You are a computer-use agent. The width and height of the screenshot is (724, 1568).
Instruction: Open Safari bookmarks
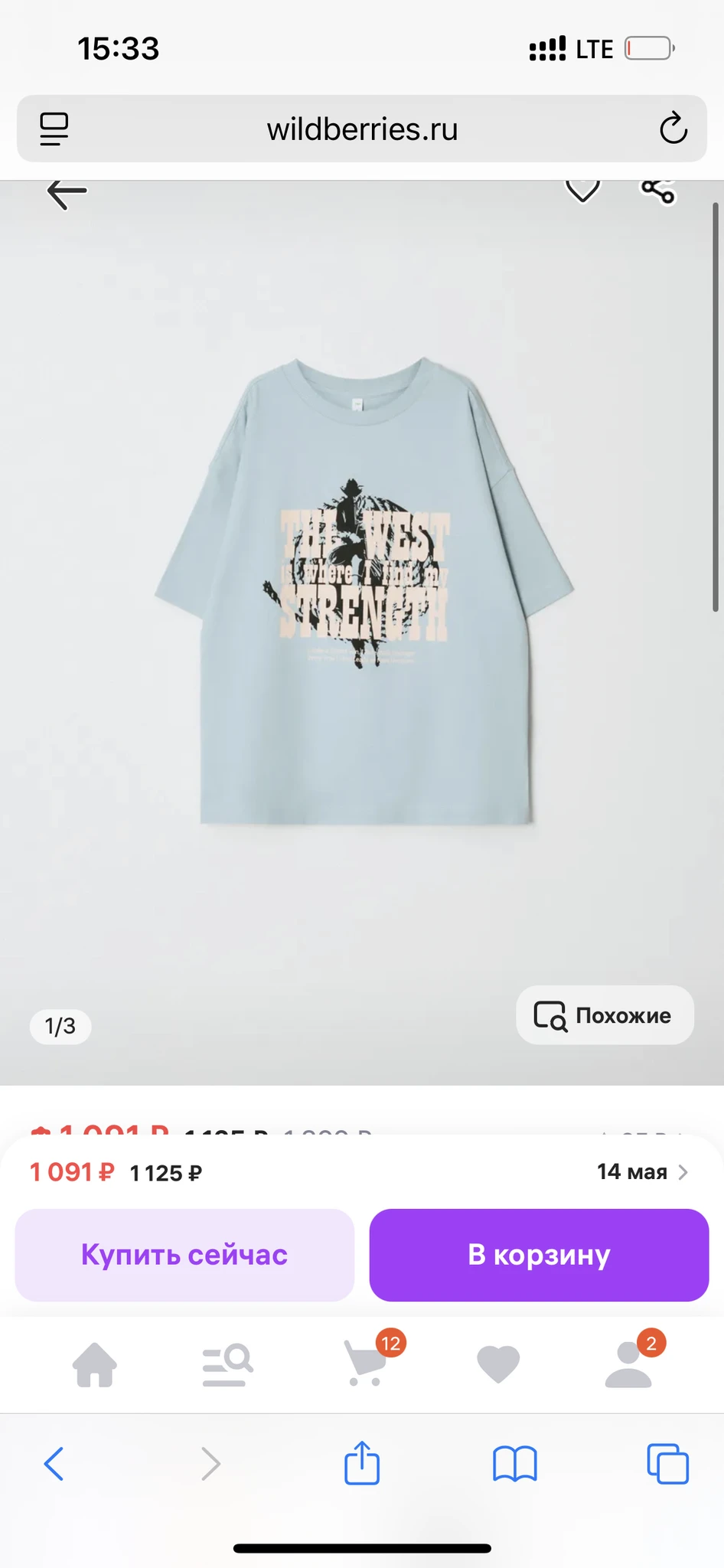point(515,1464)
